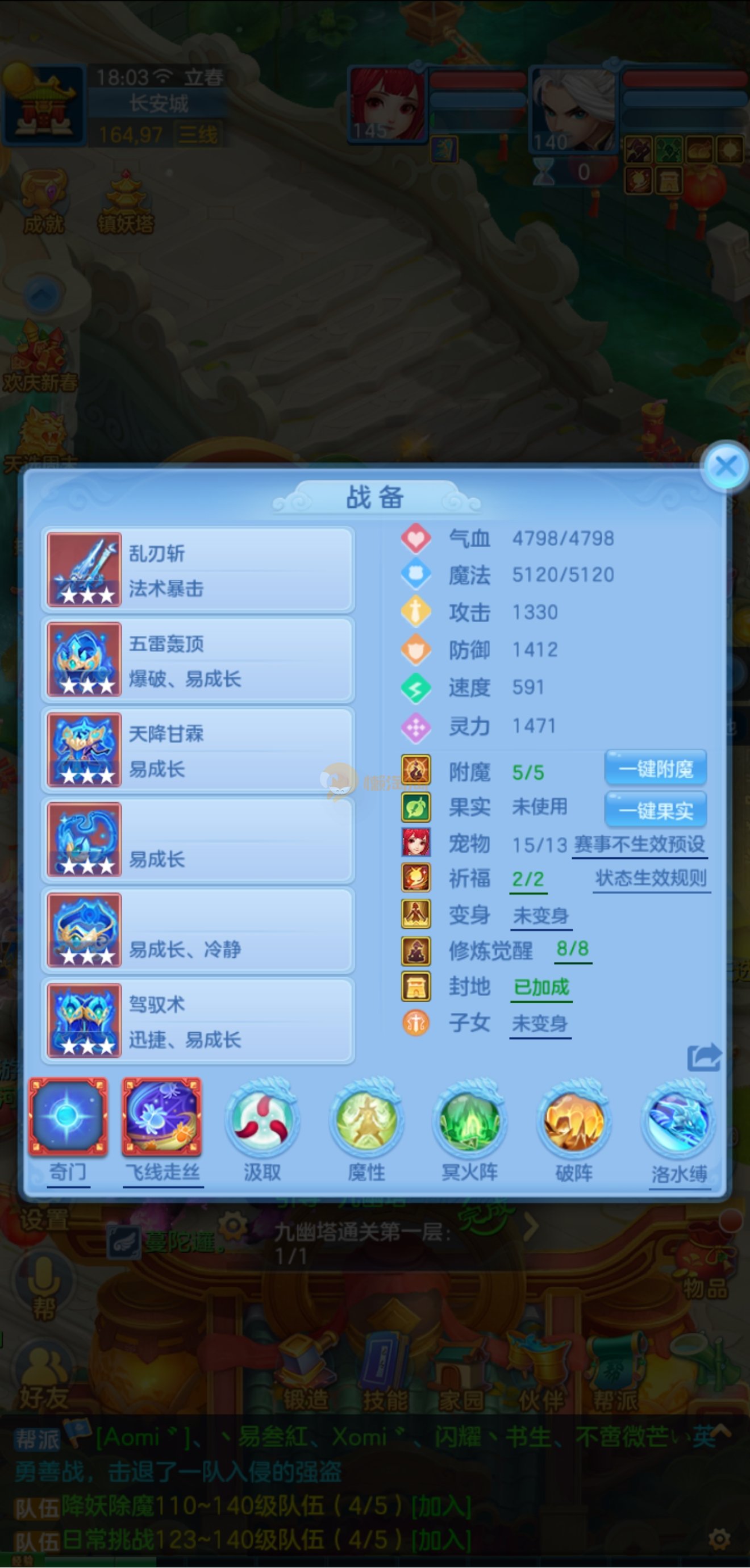Open the 乱刃斩 equipment row
Image resolution: width=750 pixels, height=1568 pixels.
(x=198, y=570)
